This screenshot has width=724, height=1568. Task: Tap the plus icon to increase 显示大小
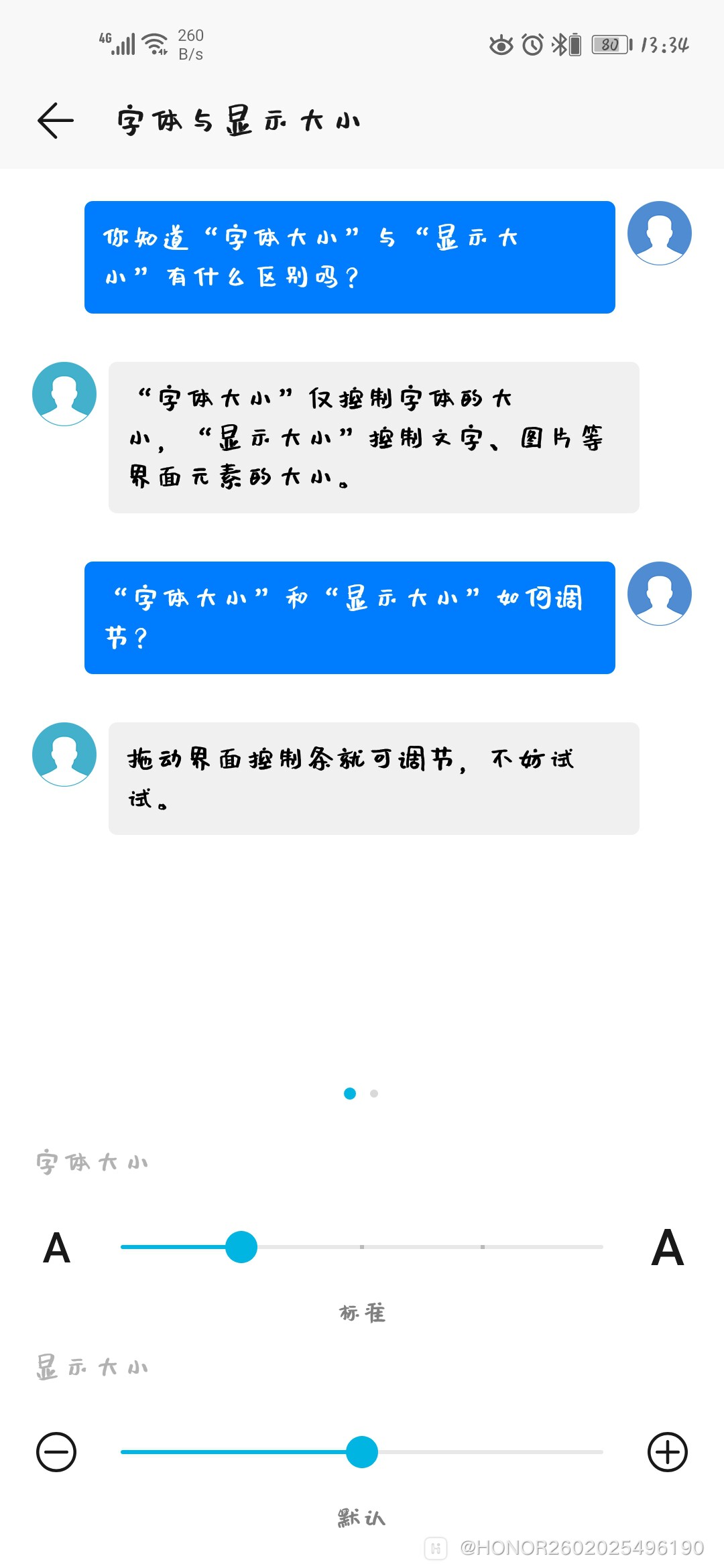[x=668, y=1452]
